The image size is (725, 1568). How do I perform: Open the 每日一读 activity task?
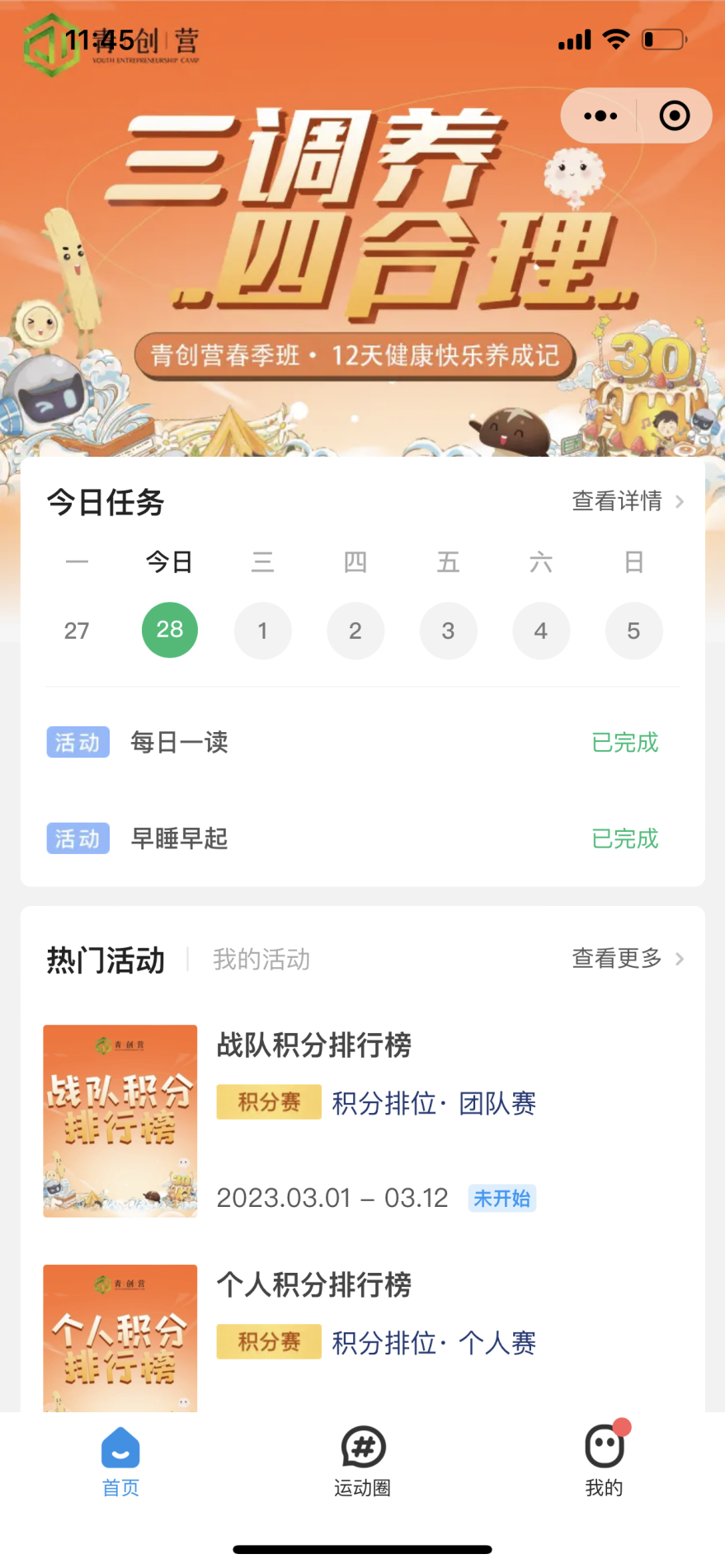point(180,743)
